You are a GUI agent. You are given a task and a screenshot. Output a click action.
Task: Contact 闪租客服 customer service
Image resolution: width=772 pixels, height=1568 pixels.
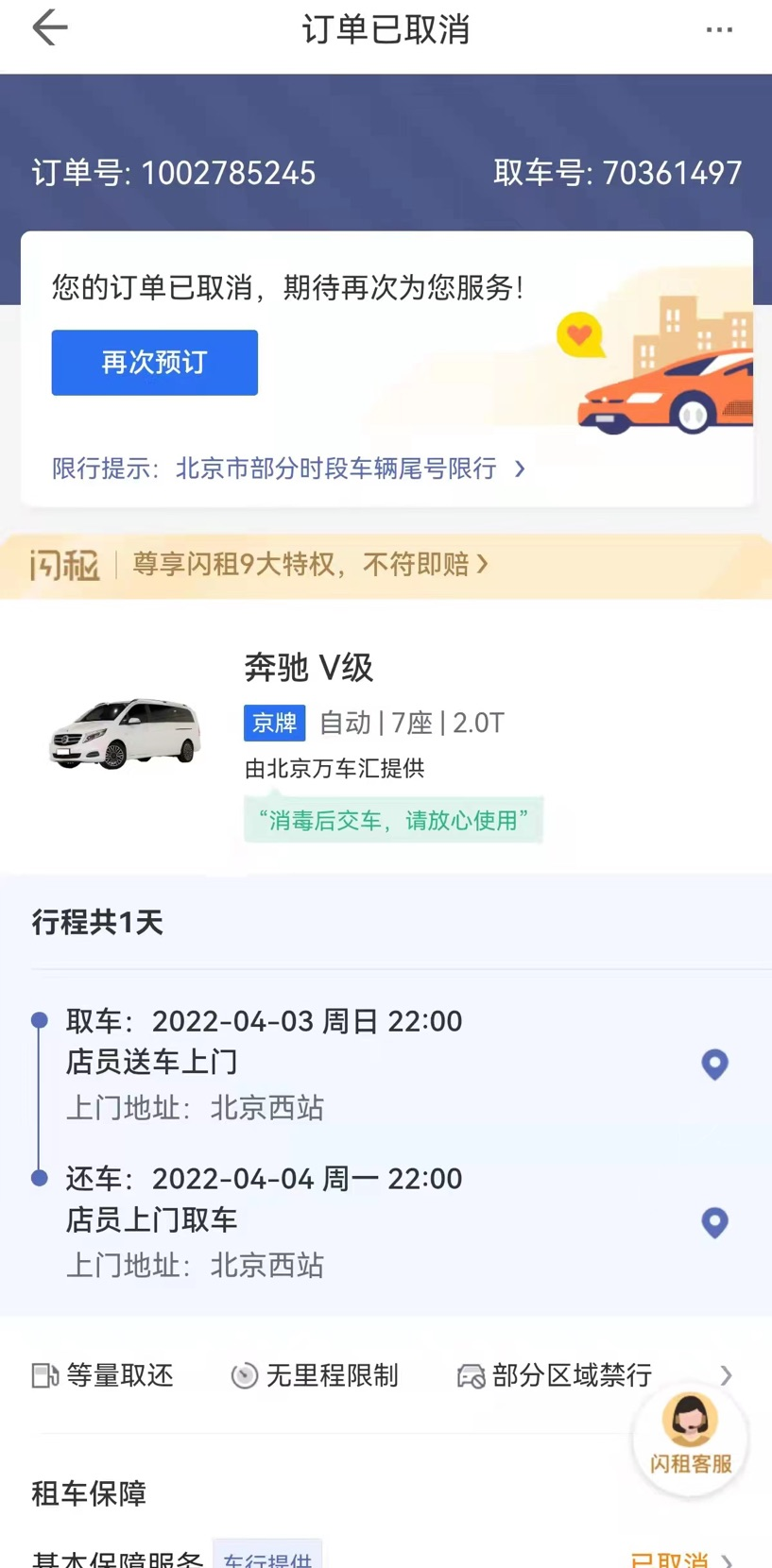point(690,1437)
